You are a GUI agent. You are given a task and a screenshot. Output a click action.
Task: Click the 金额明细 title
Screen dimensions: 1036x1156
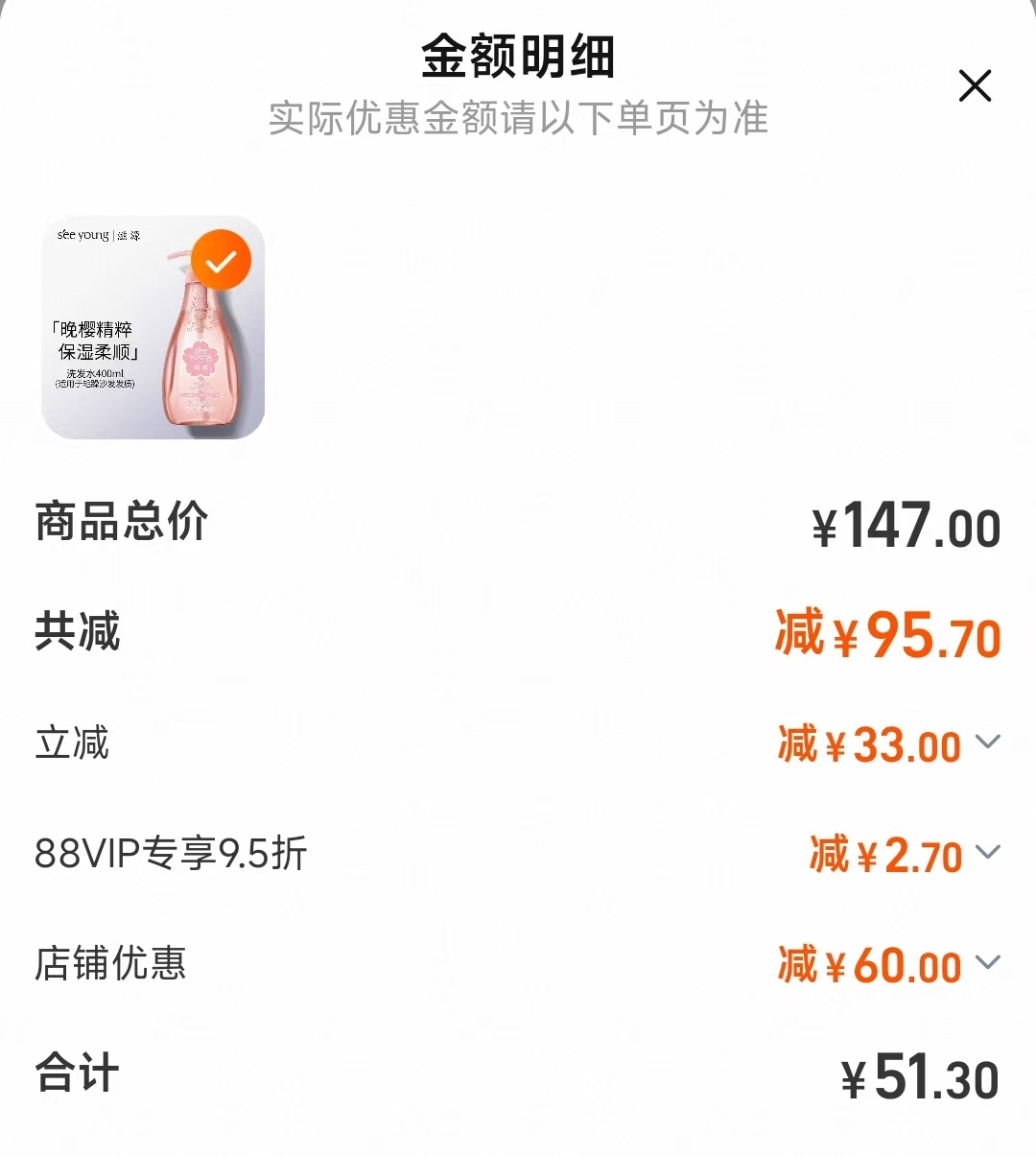pos(518,58)
